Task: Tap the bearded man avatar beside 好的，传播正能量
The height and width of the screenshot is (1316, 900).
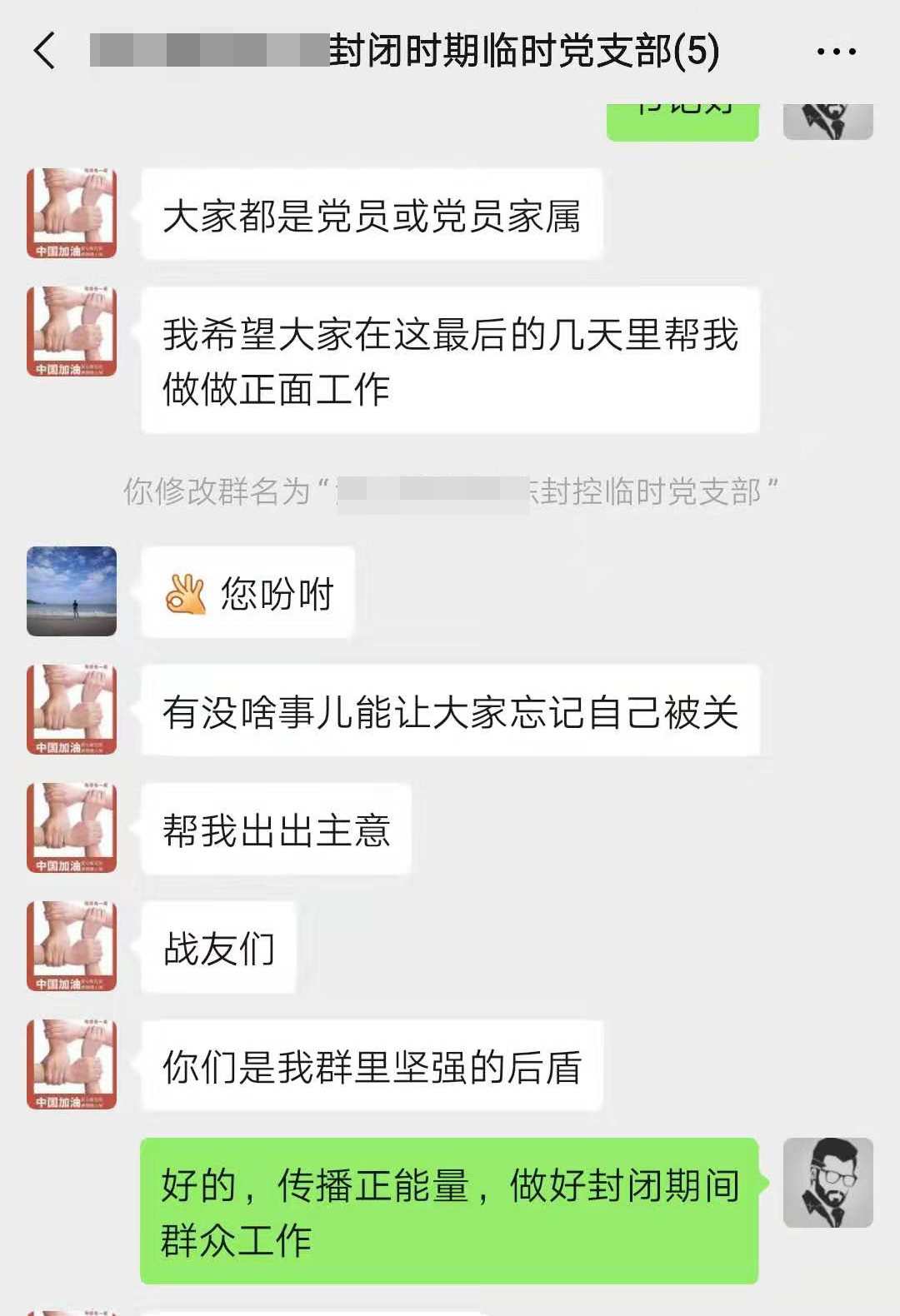Action: pos(827,1183)
